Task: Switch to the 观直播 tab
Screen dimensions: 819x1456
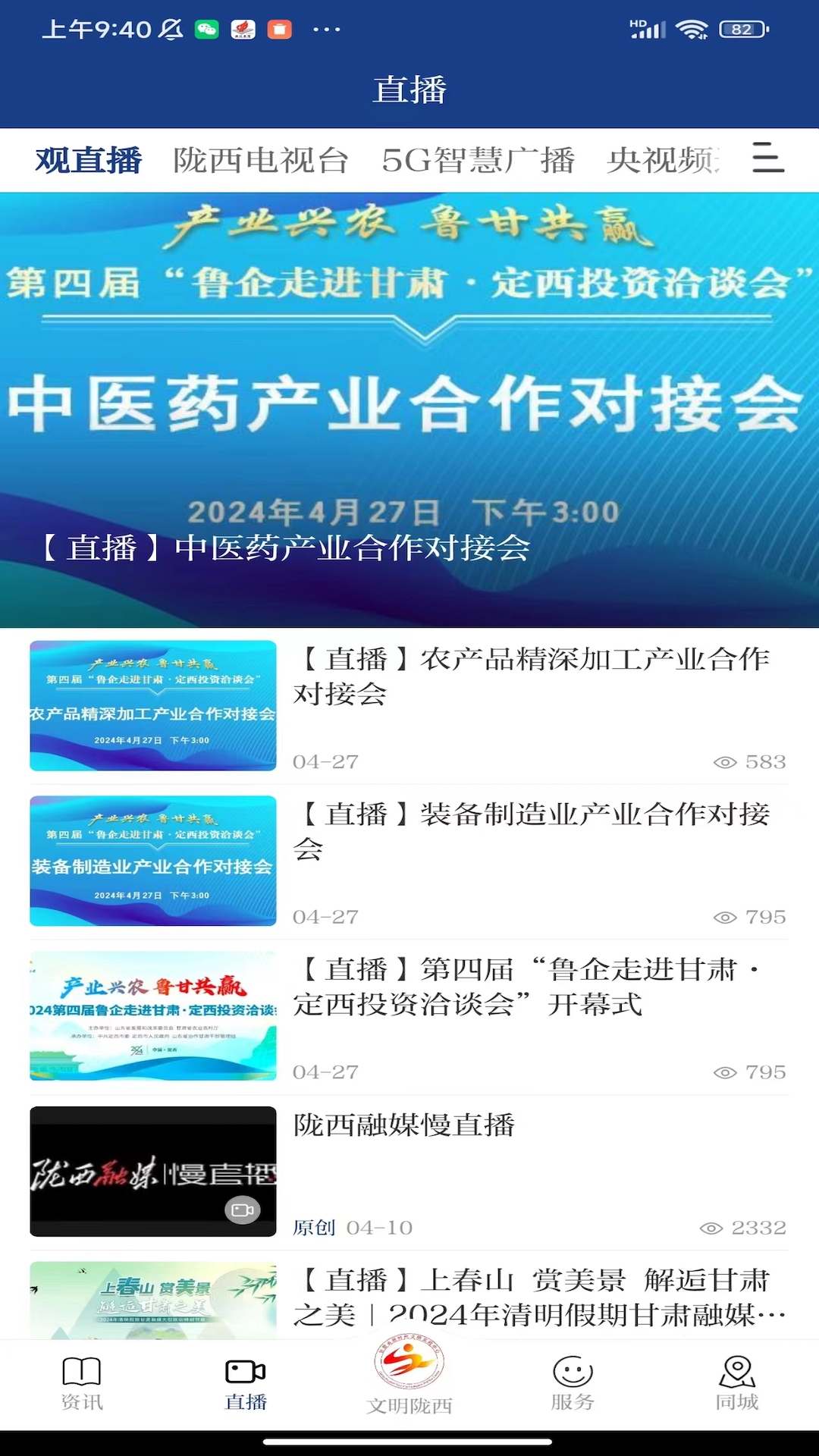Action: [x=87, y=159]
